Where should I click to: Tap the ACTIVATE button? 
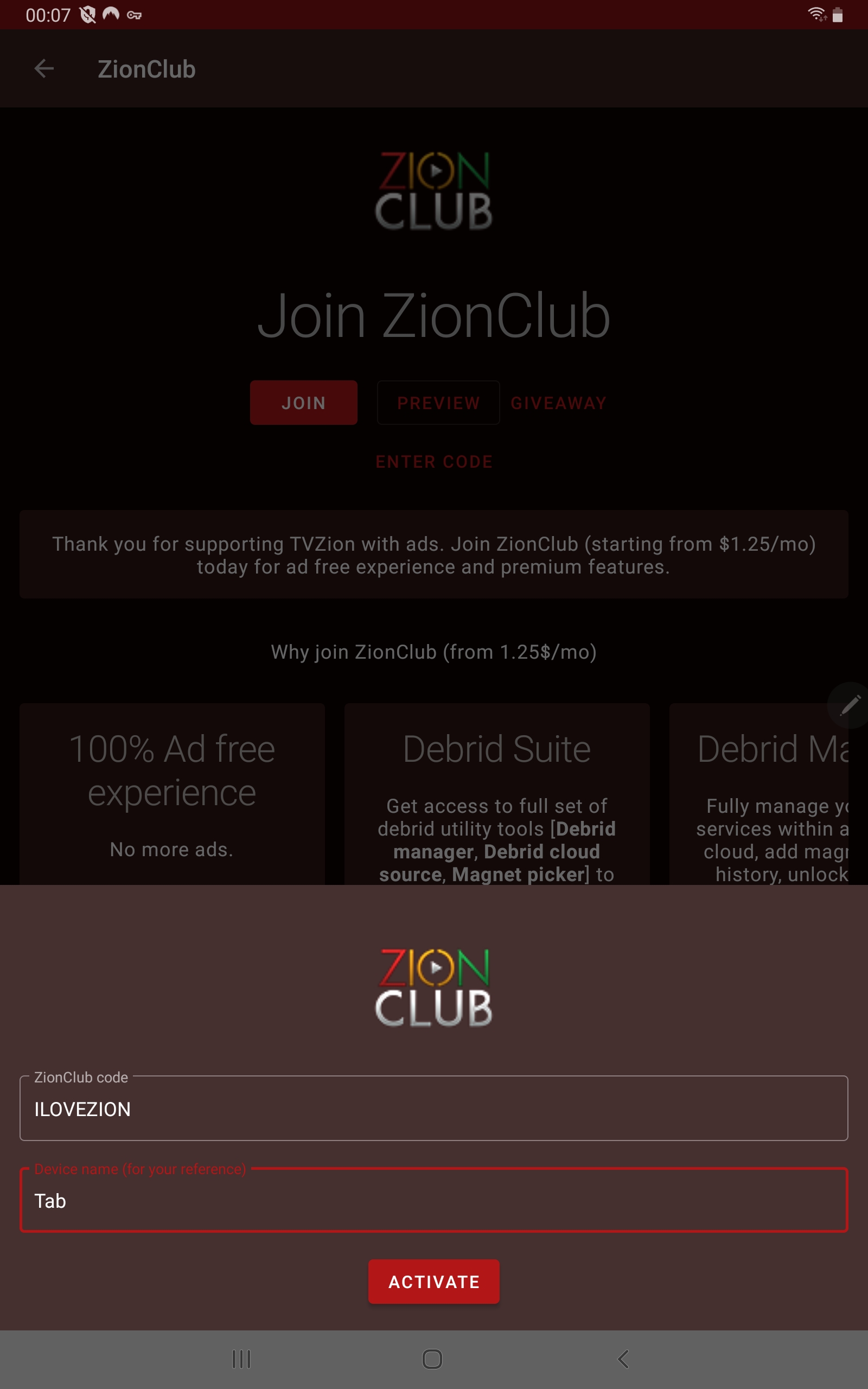tap(433, 1281)
